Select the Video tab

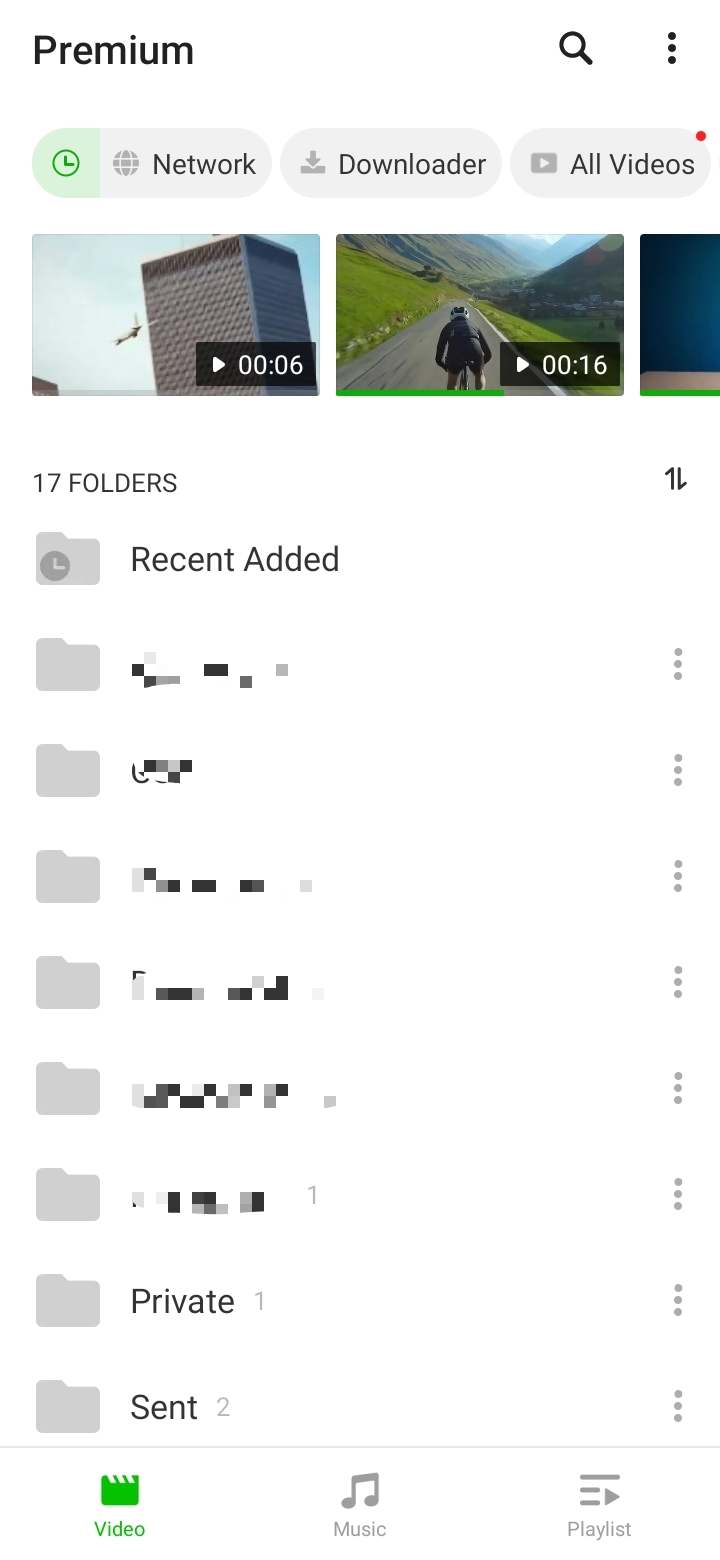(x=120, y=1505)
